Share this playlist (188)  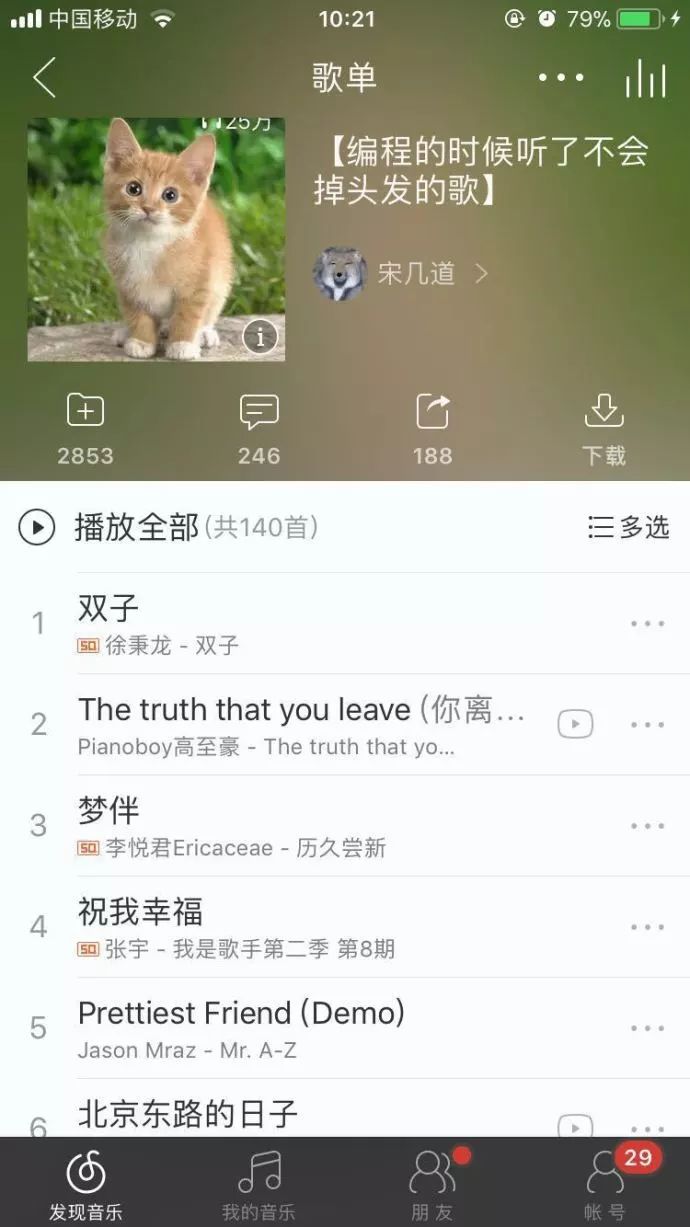click(x=432, y=428)
